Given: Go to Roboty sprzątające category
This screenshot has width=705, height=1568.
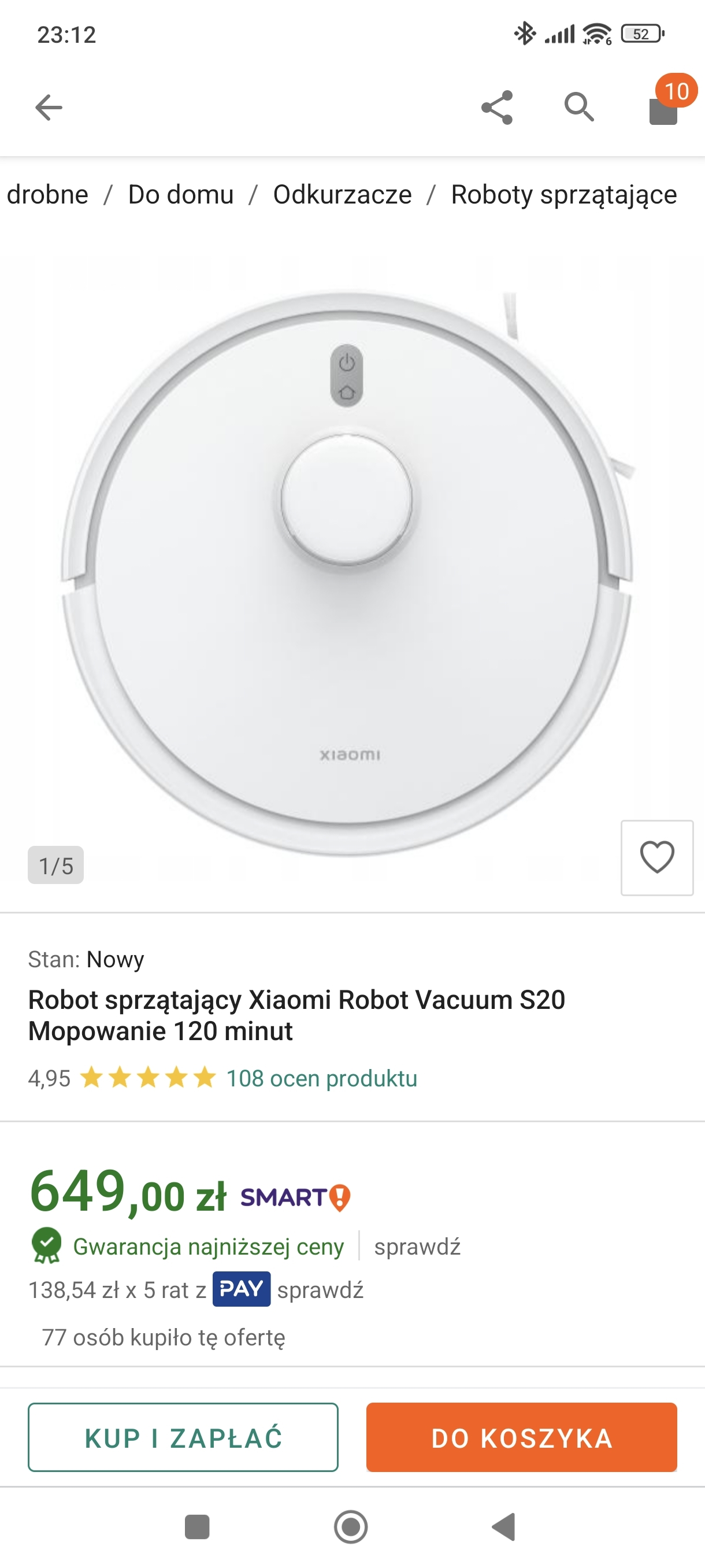Looking at the screenshot, I should coord(563,195).
